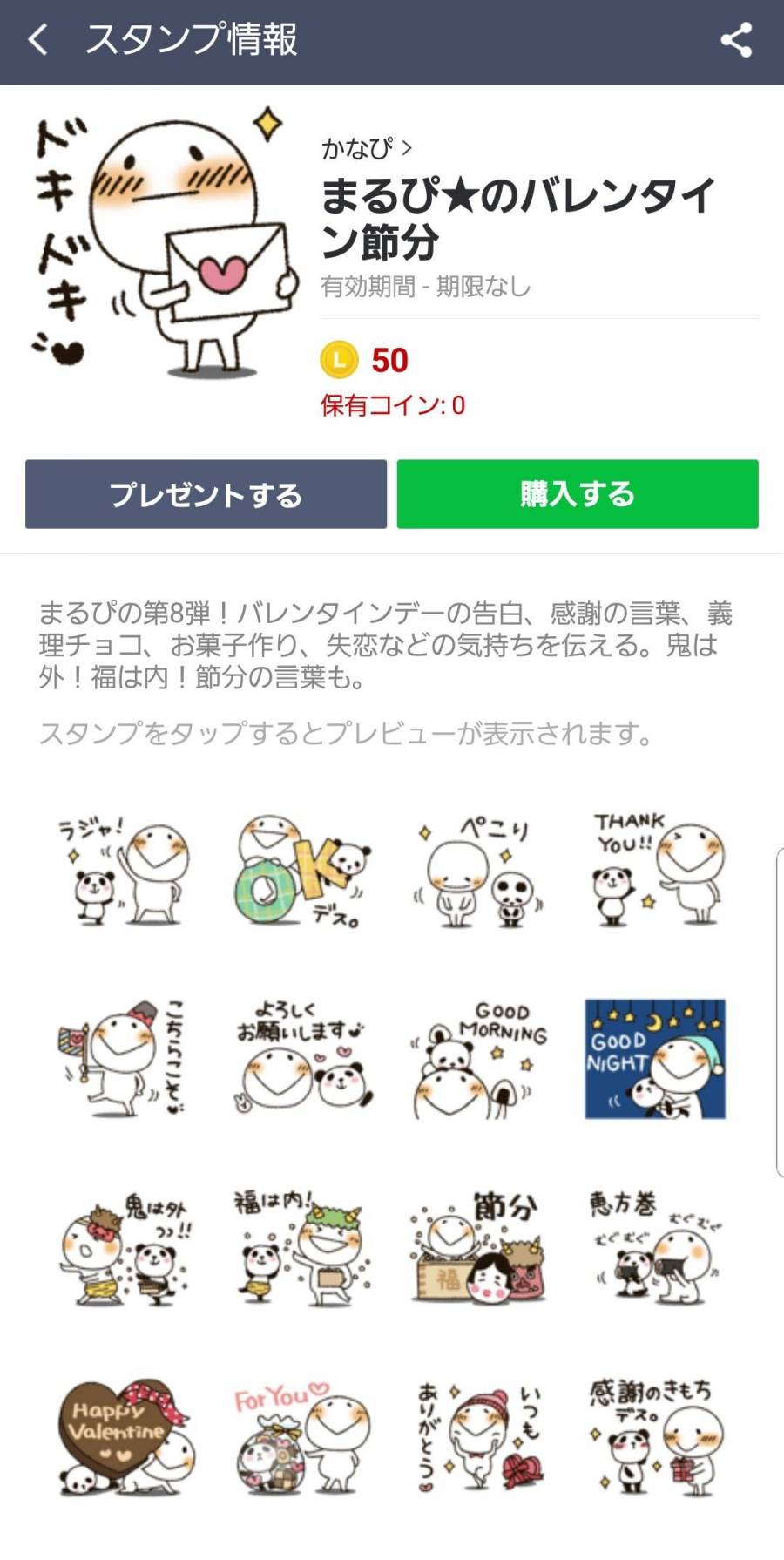Preview the 節分 sticker
Screen dimensions: 784x1560
(x=479, y=1248)
